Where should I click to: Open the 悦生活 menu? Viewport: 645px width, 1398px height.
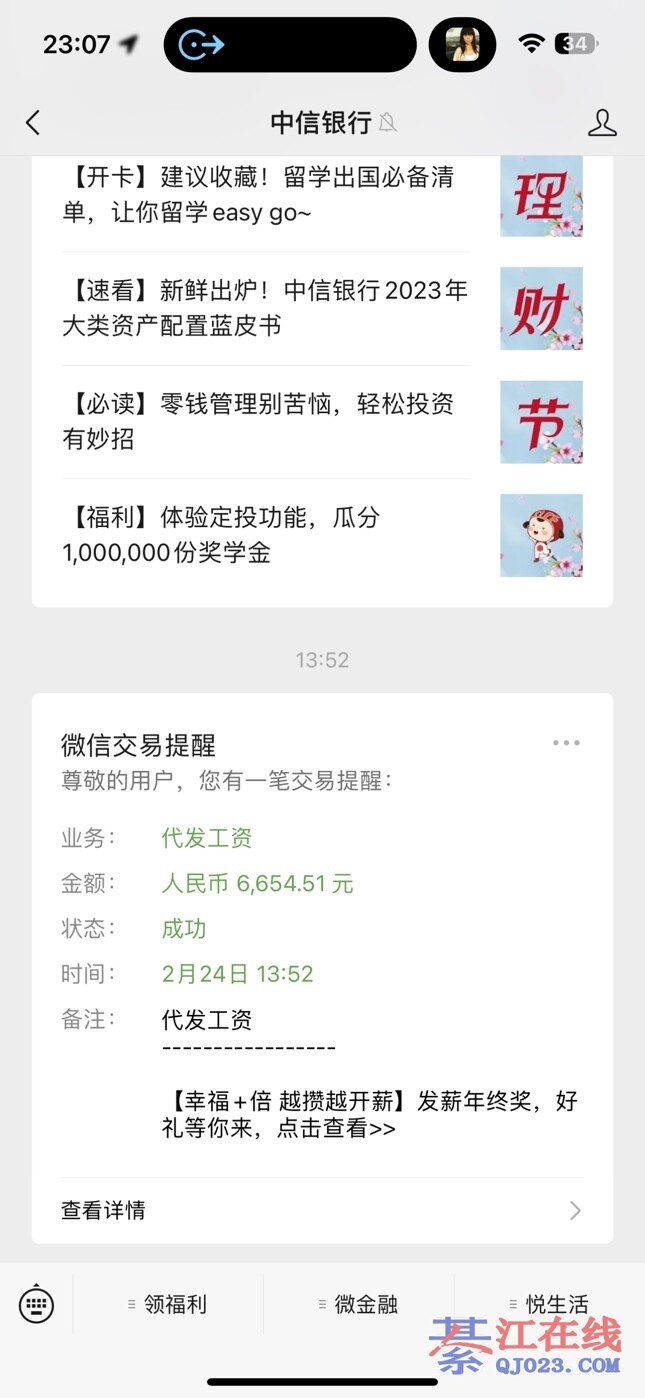pos(549,1304)
